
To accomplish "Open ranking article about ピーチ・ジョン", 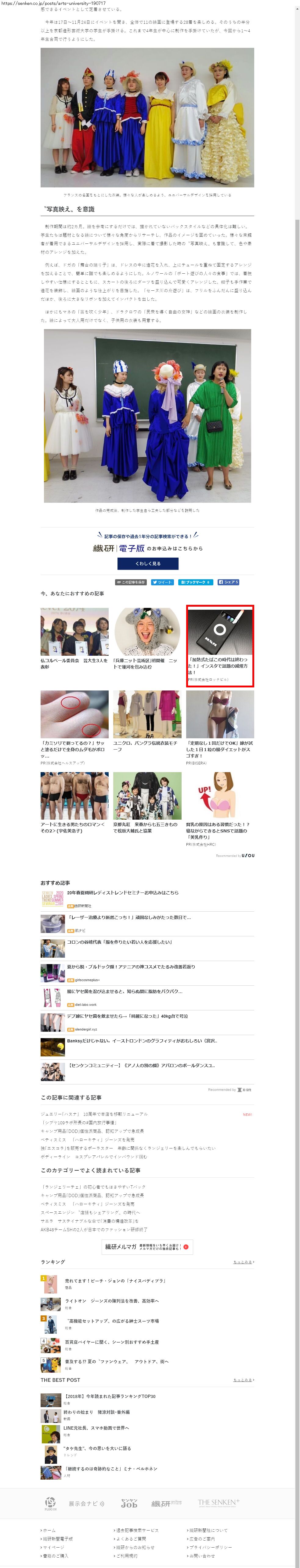I will [x=115, y=1281].
